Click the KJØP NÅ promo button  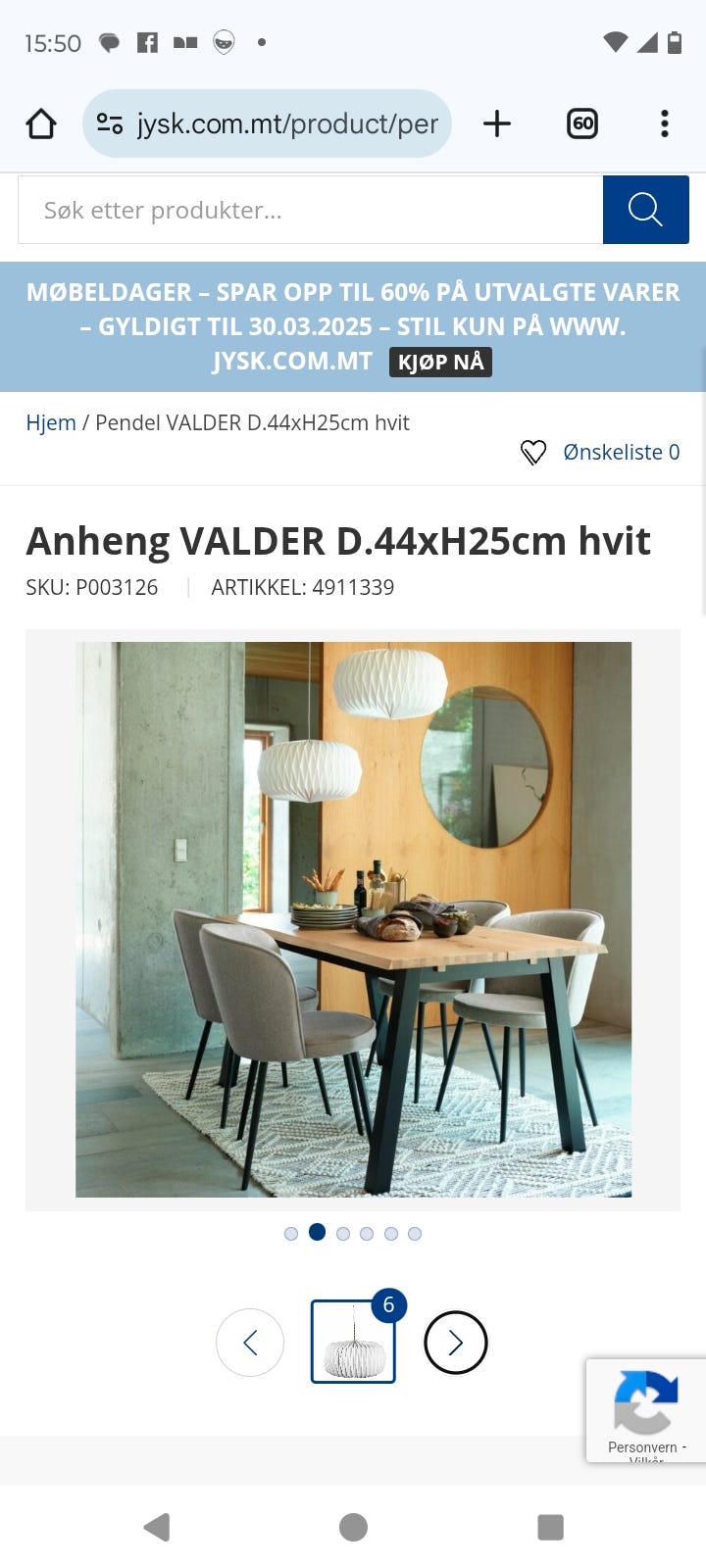point(440,361)
